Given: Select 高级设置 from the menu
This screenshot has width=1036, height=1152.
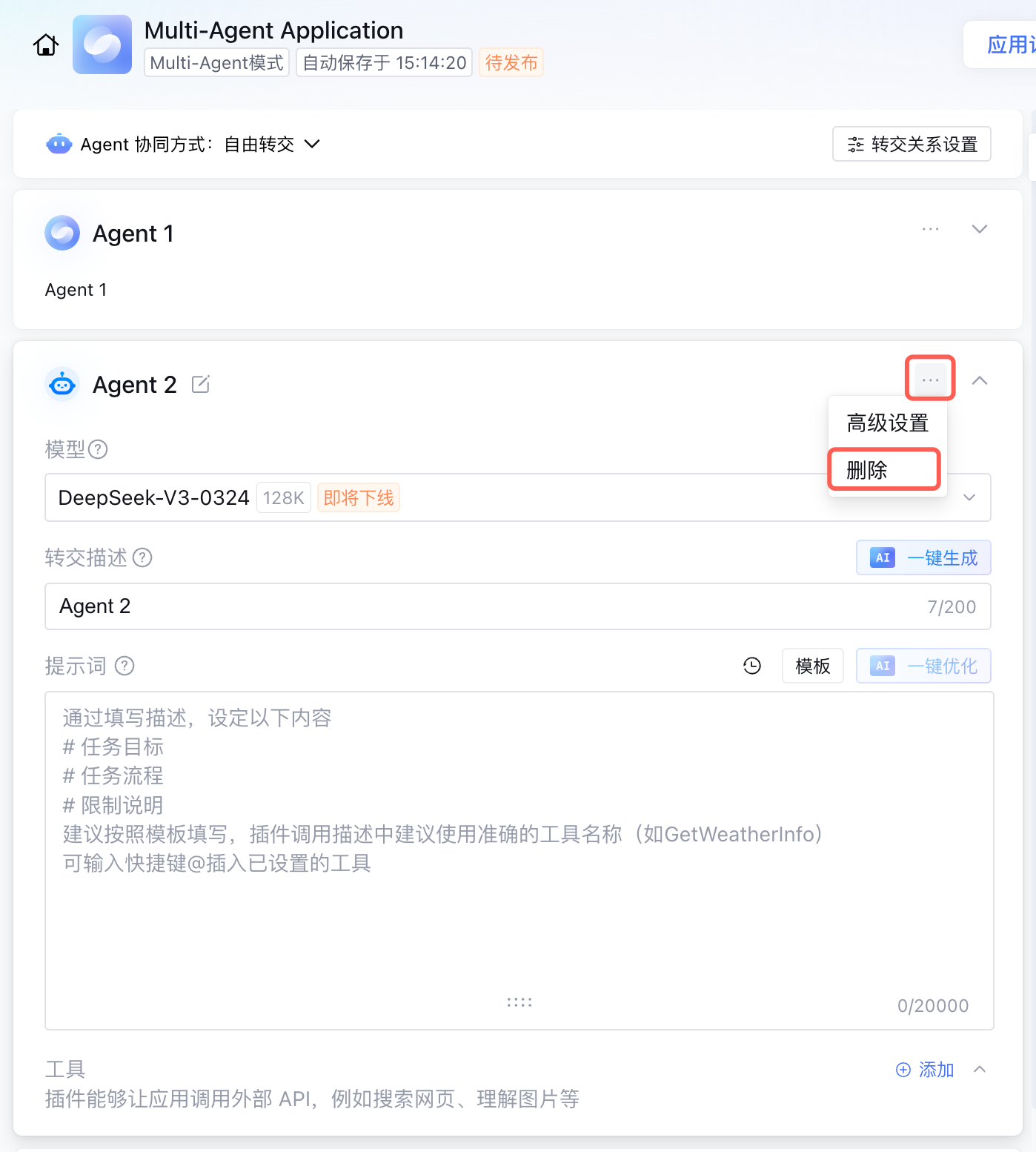Looking at the screenshot, I should [887, 423].
